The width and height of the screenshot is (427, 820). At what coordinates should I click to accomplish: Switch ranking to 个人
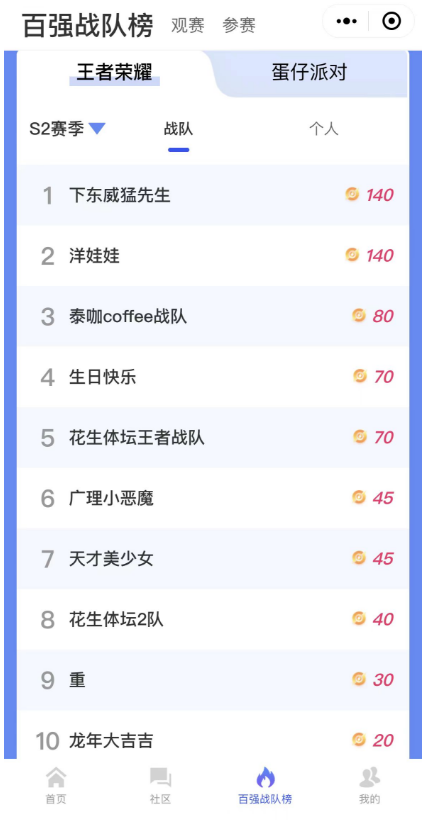point(324,129)
